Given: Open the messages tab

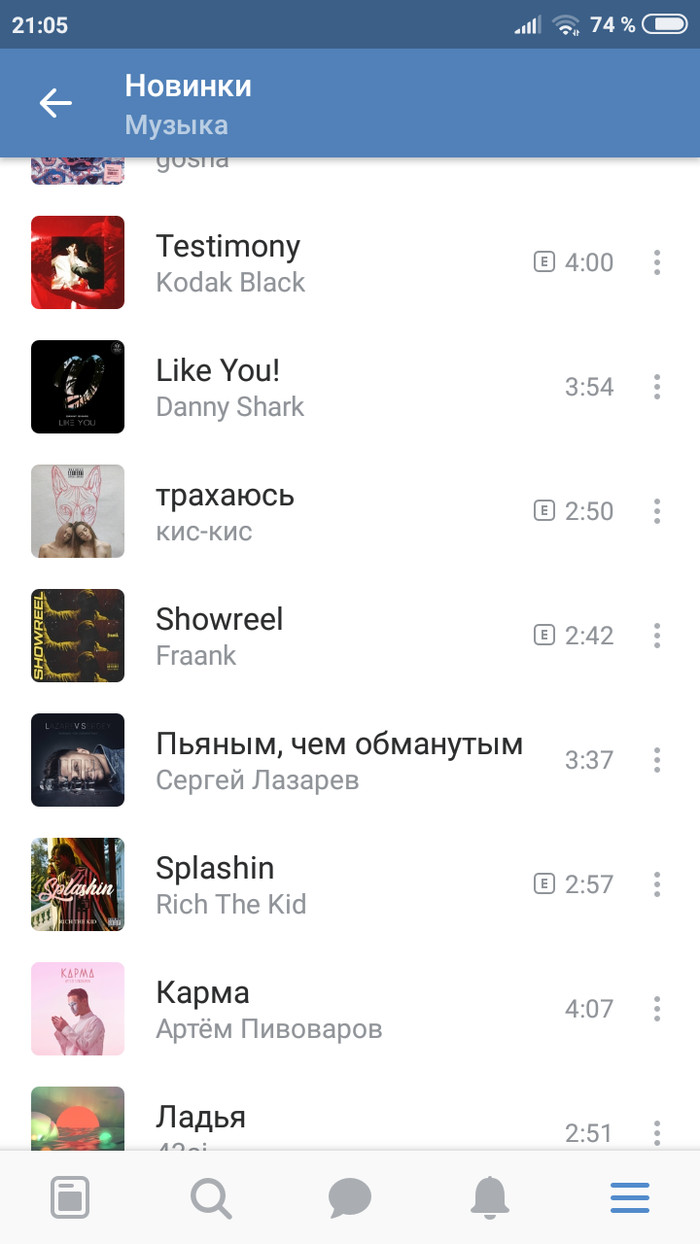Looking at the screenshot, I should pyautogui.click(x=350, y=1197).
